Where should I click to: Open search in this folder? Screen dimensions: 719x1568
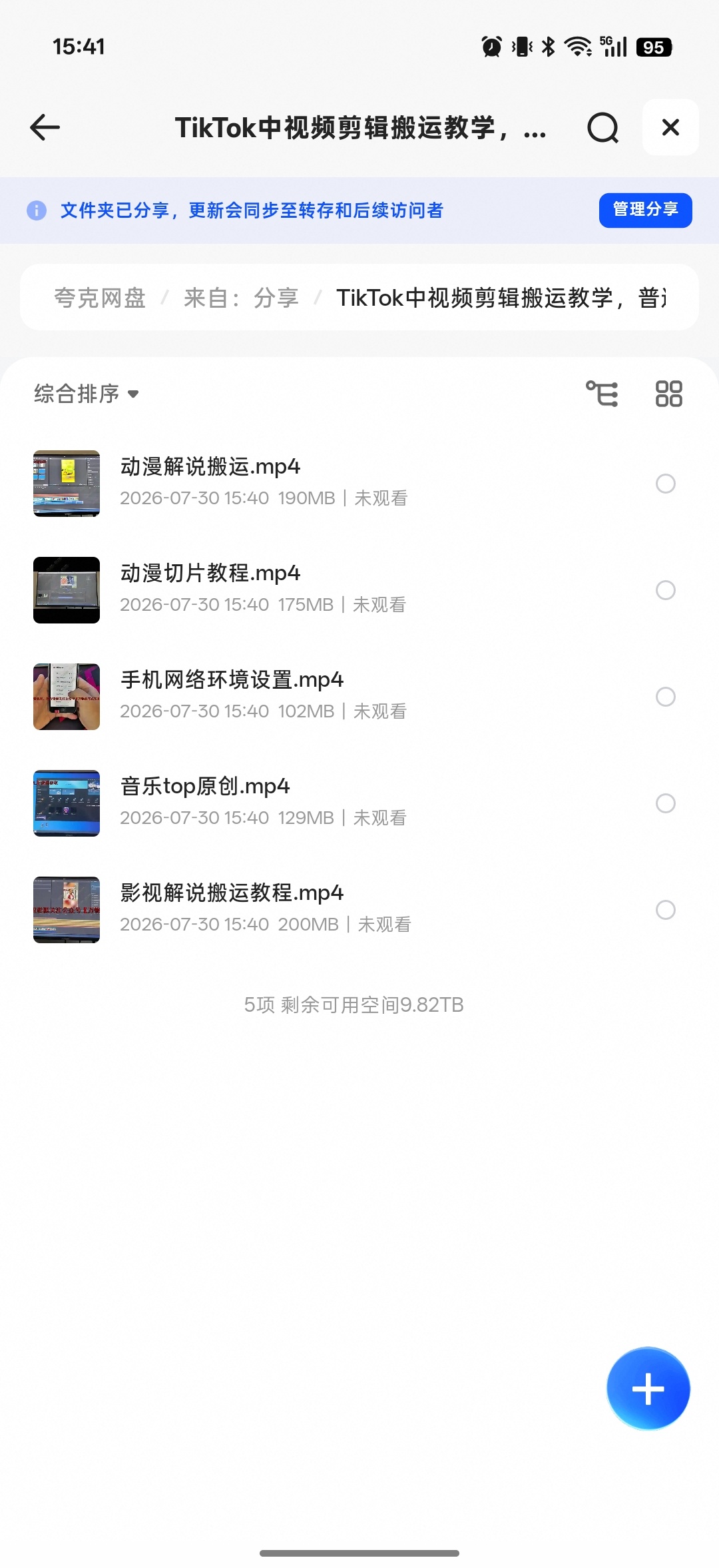point(602,127)
